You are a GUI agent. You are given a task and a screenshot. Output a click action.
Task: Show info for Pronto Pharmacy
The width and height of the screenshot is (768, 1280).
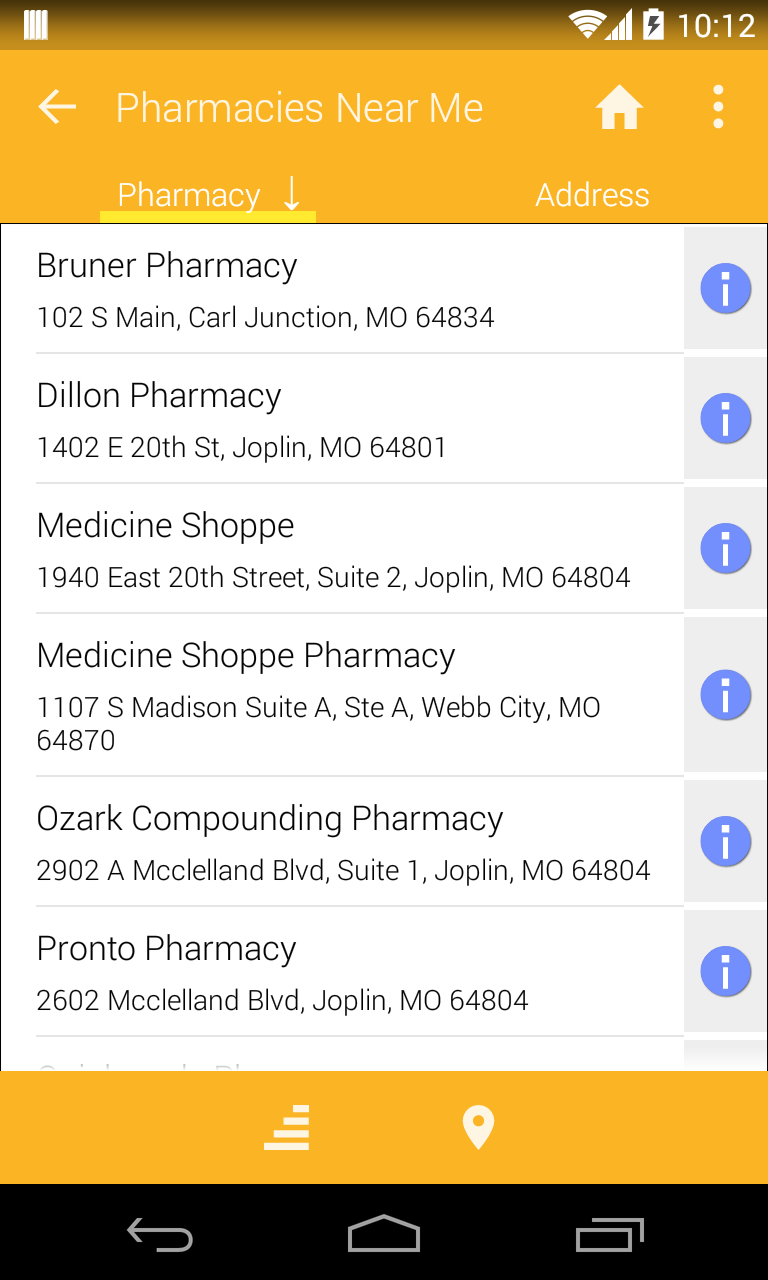(x=725, y=972)
